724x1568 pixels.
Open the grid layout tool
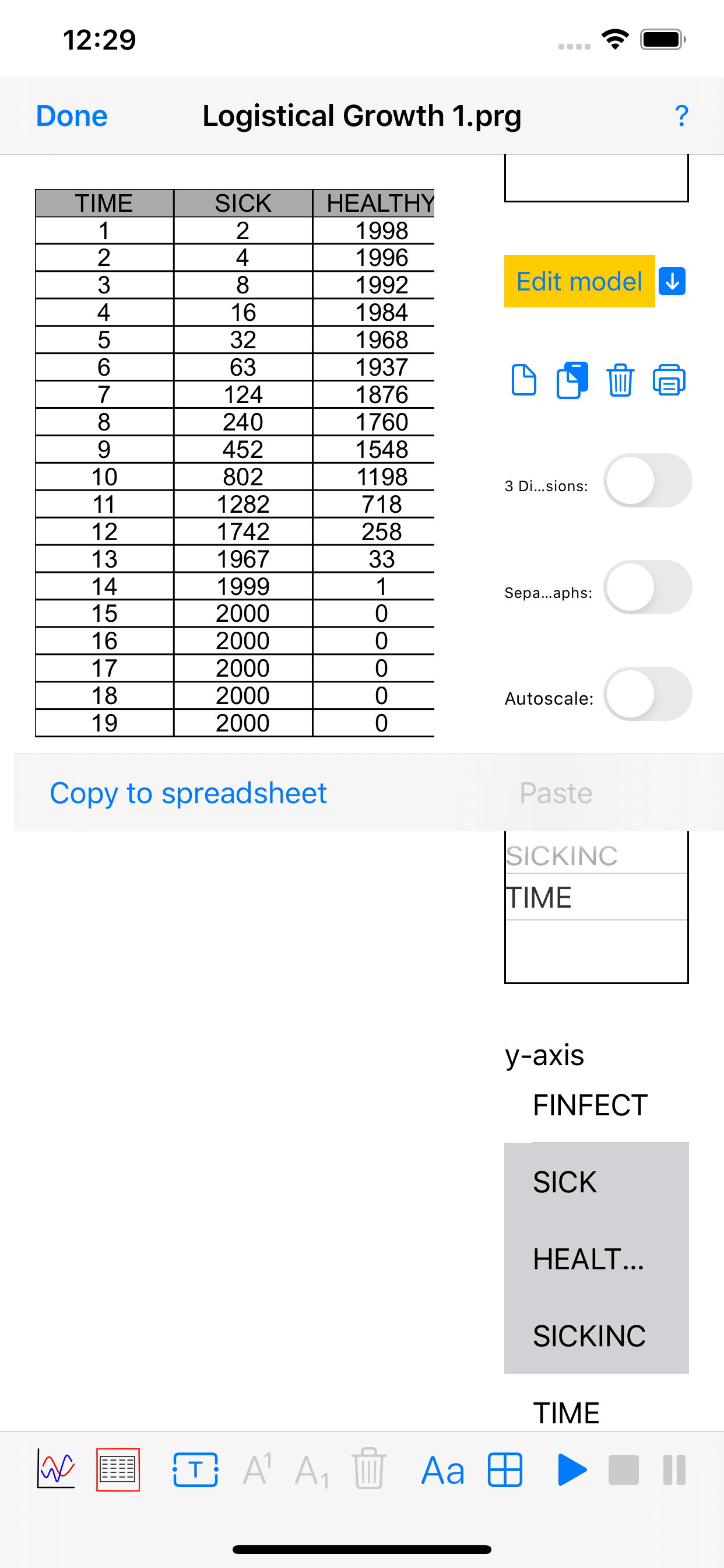(505, 1471)
